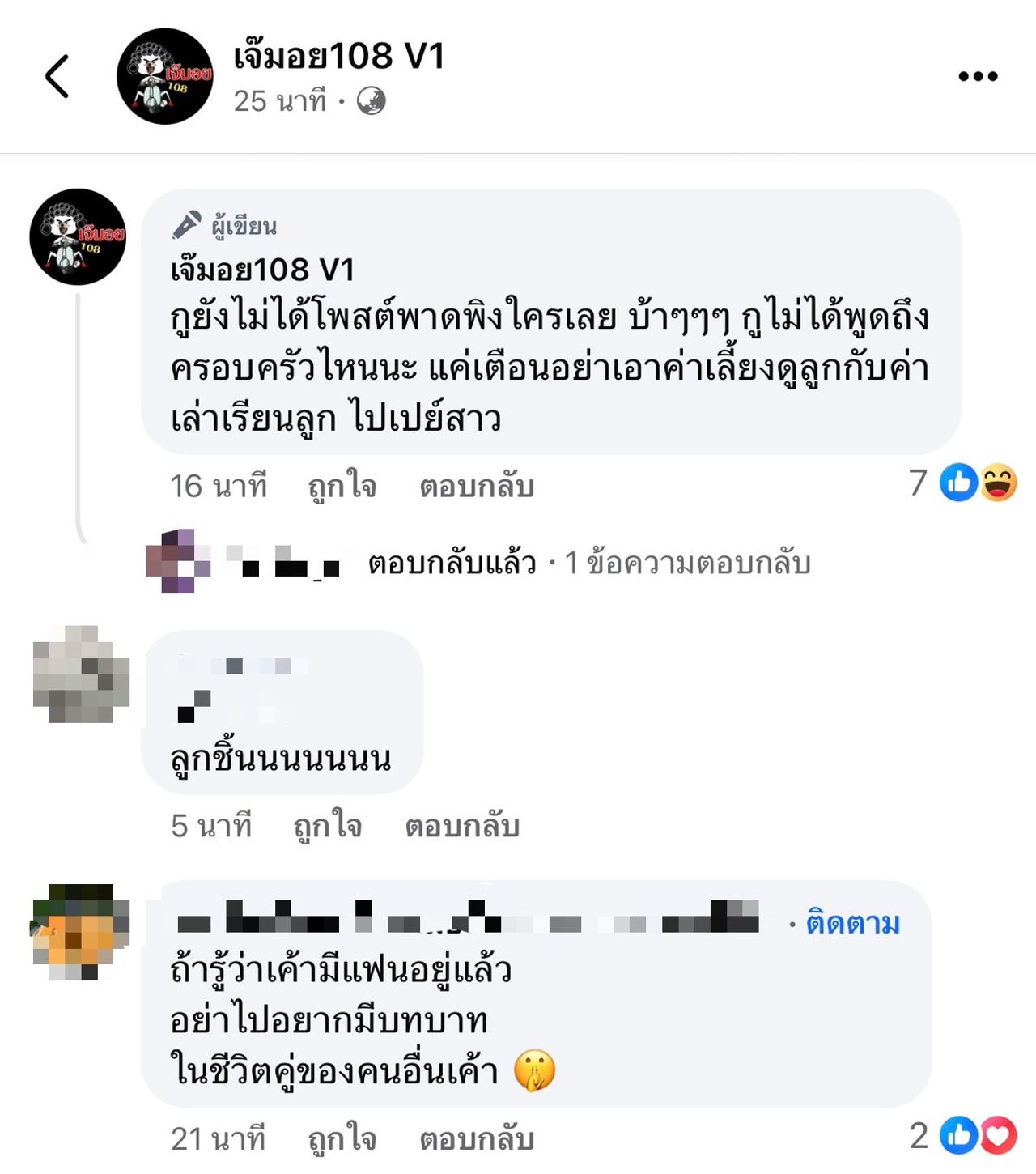Open เจ๊มอย108 V1 page from header
Screen dimensions: 1036x1174
[x=339, y=57]
